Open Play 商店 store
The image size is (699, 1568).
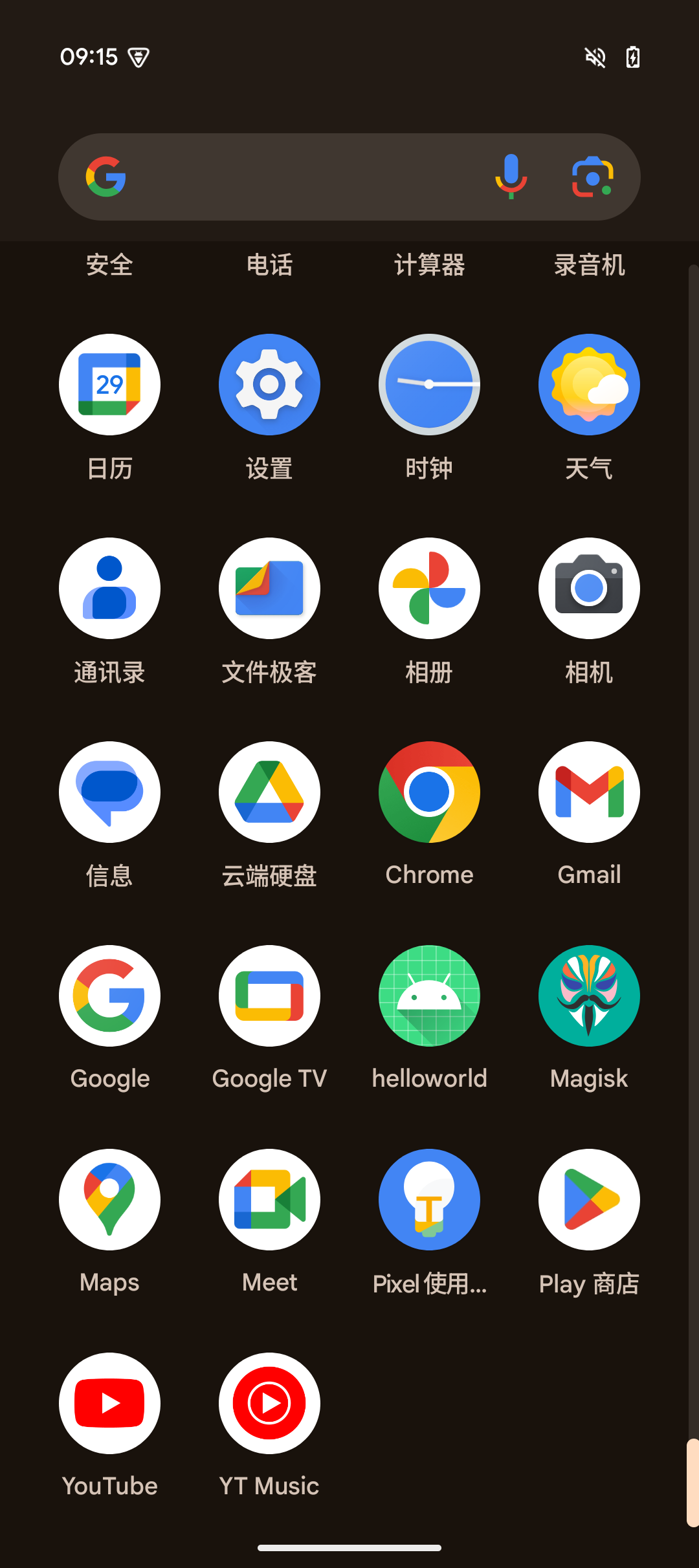tap(589, 1200)
